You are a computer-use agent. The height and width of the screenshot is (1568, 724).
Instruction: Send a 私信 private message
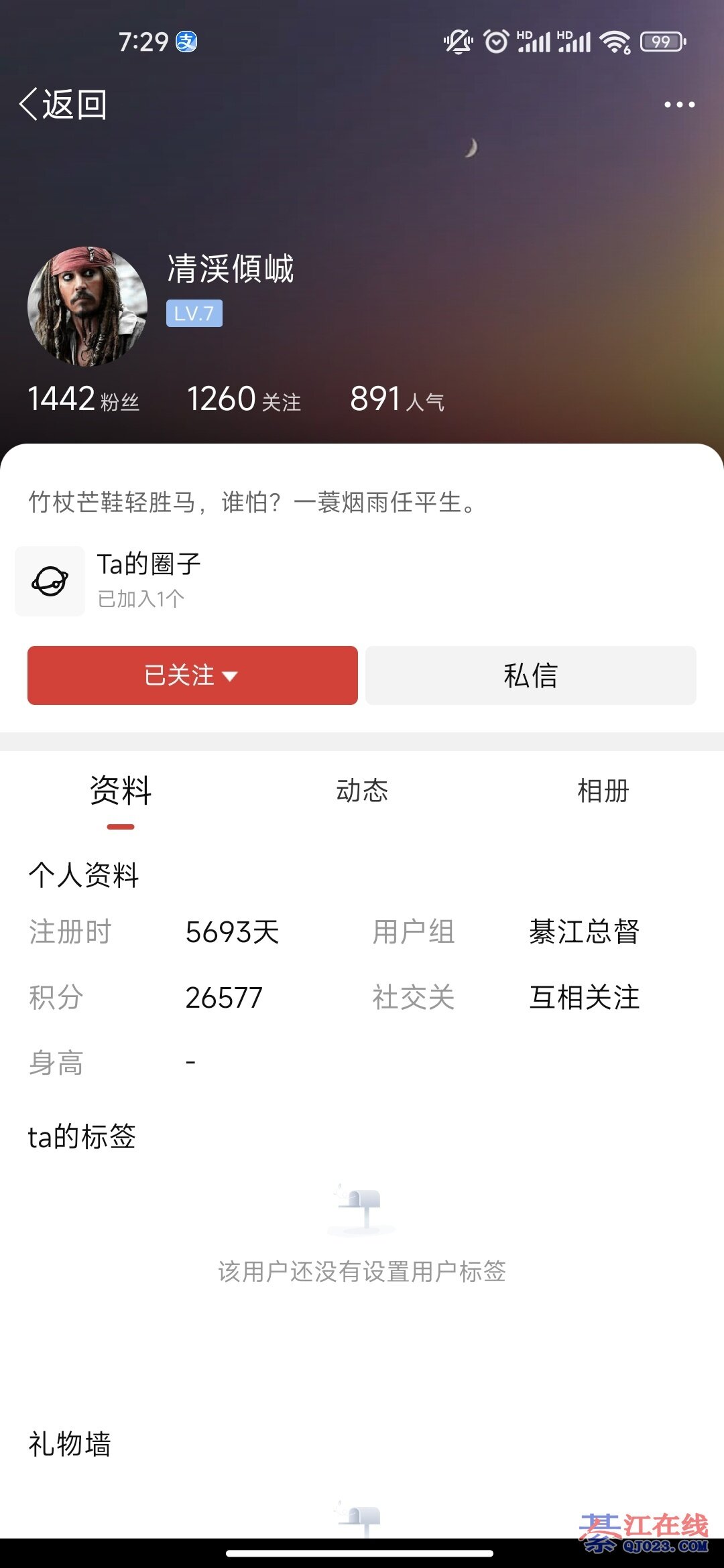530,675
